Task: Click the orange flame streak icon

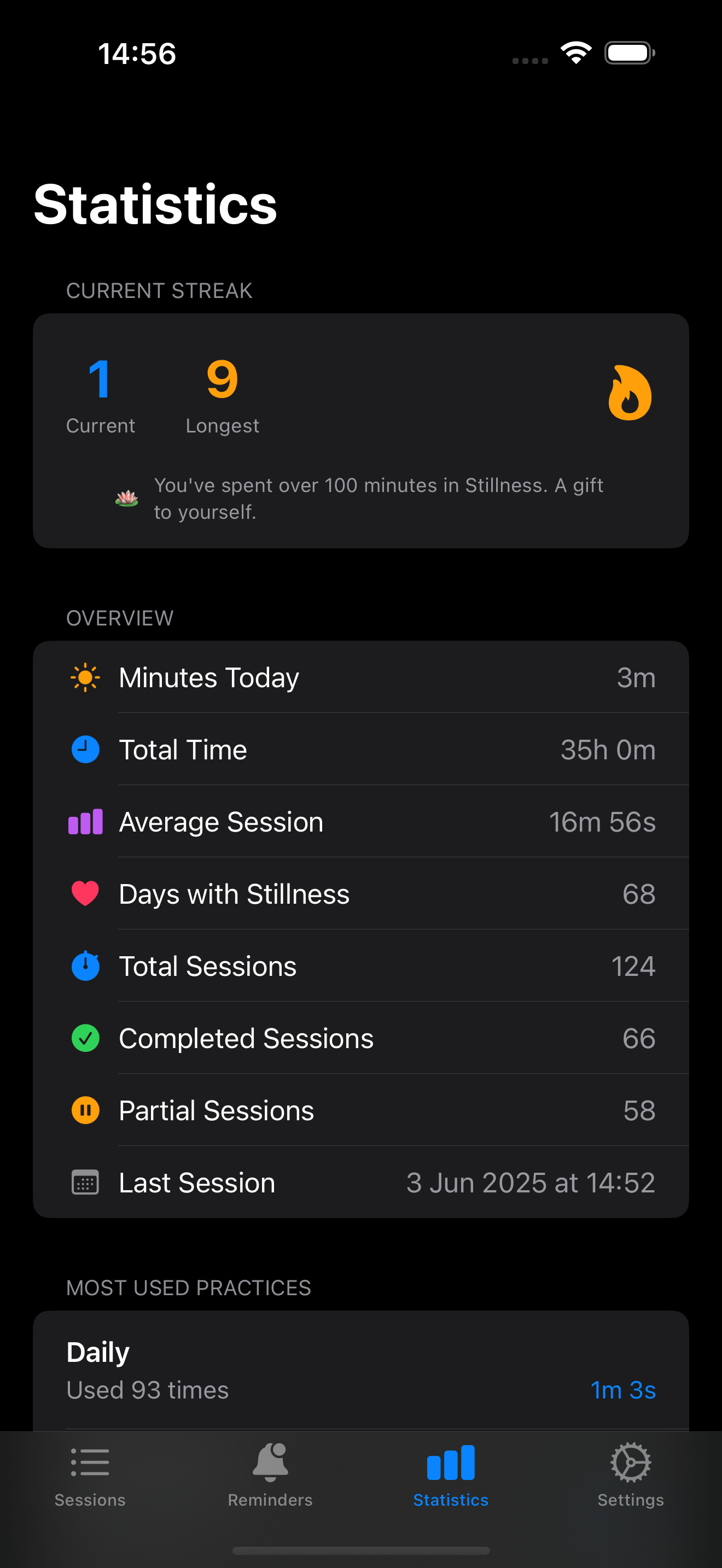Action: coord(631,392)
